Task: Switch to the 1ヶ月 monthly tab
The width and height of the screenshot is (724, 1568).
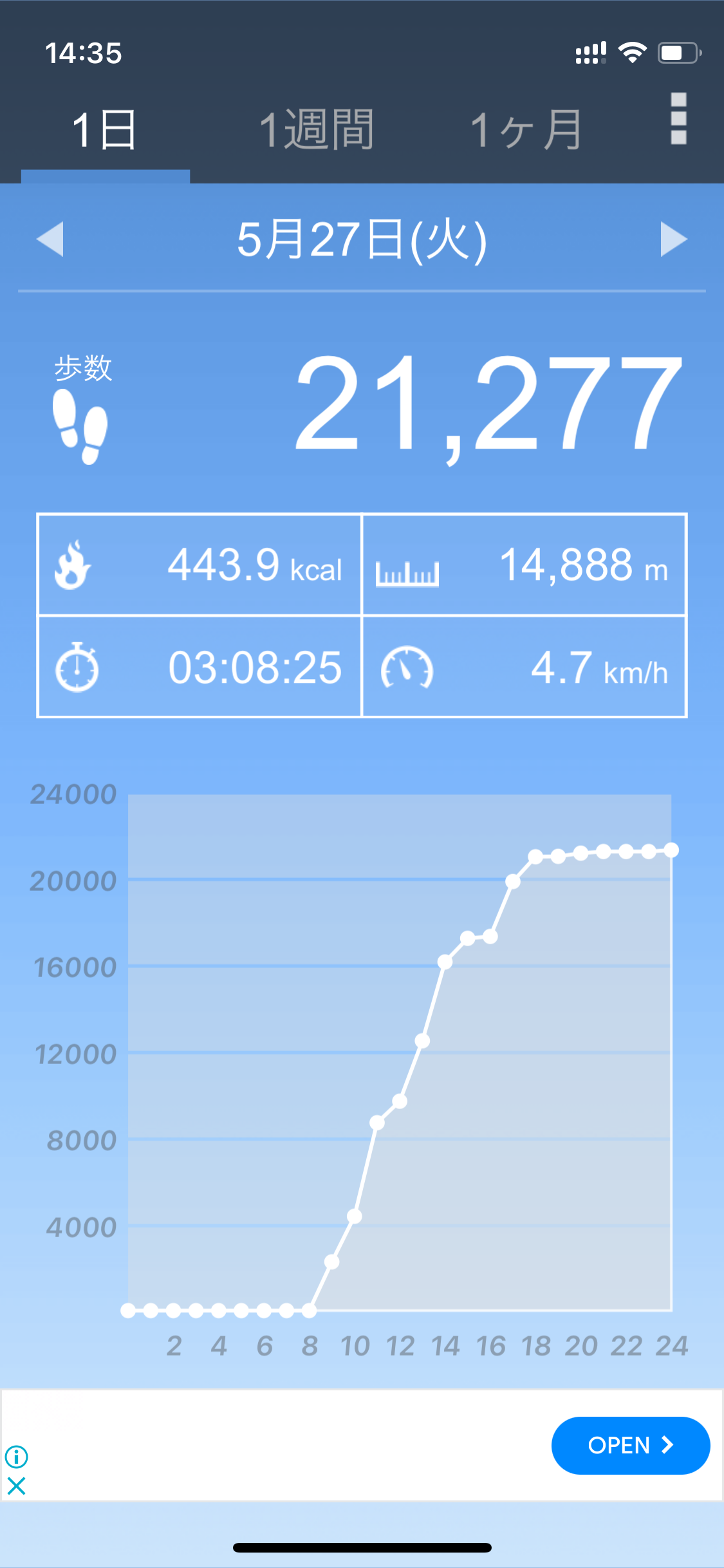Action: point(526,129)
